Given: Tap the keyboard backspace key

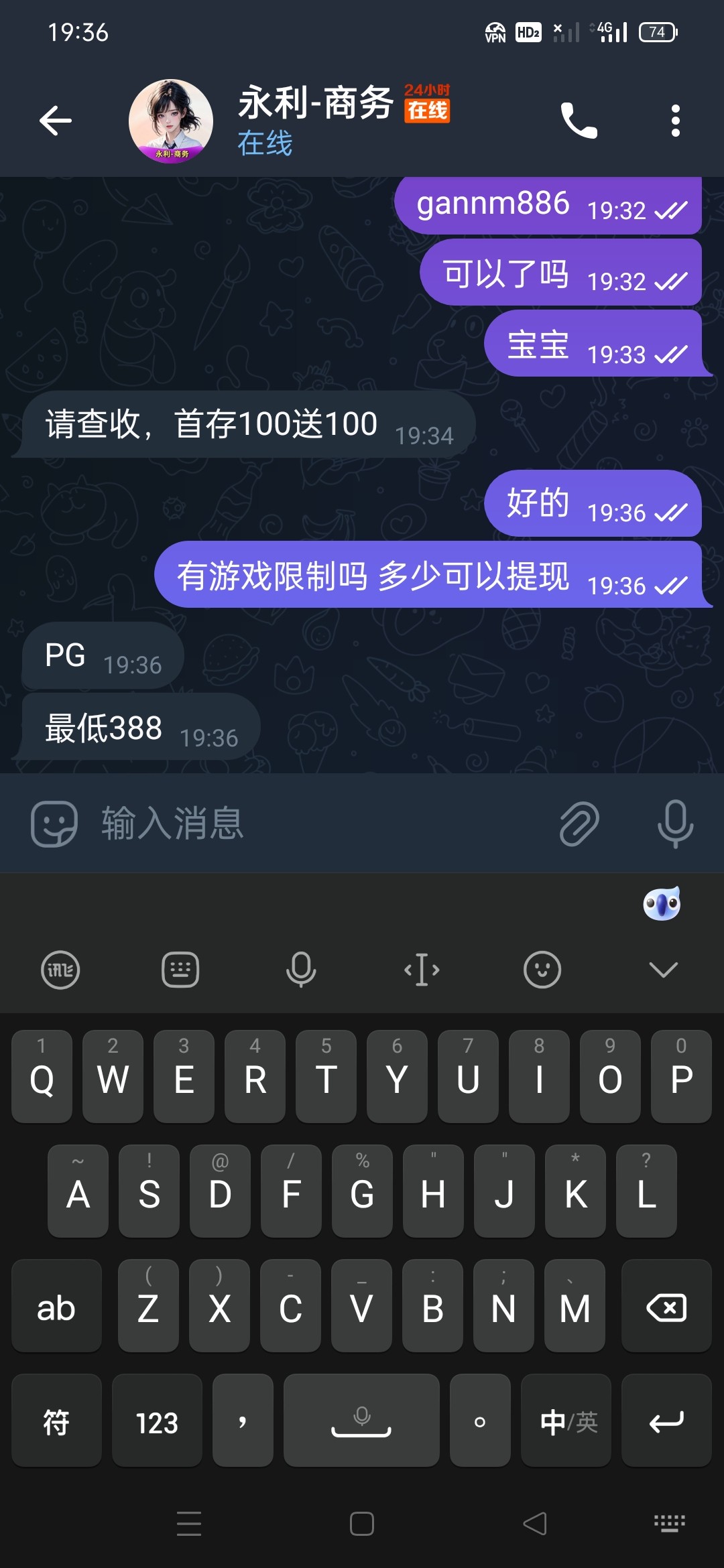Looking at the screenshot, I should click(666, 1307).
